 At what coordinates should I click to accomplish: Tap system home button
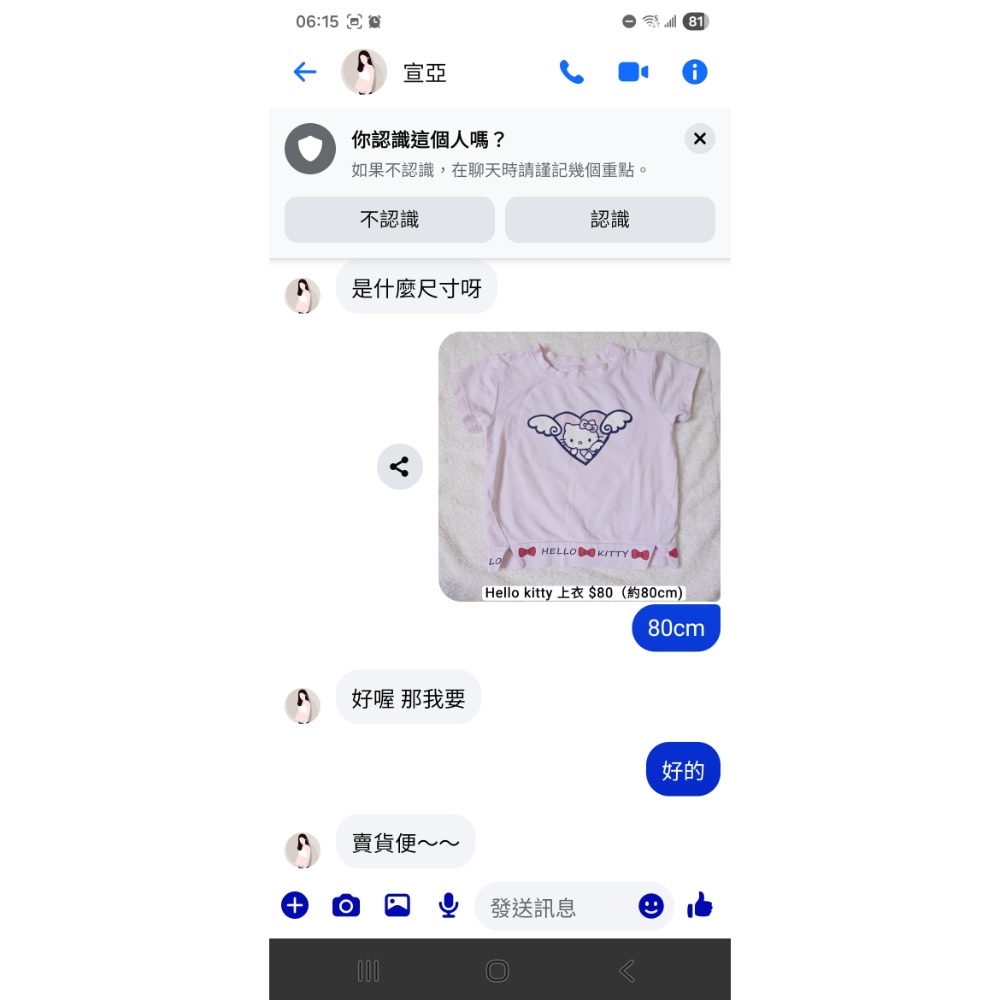click(x=497, y=970)
